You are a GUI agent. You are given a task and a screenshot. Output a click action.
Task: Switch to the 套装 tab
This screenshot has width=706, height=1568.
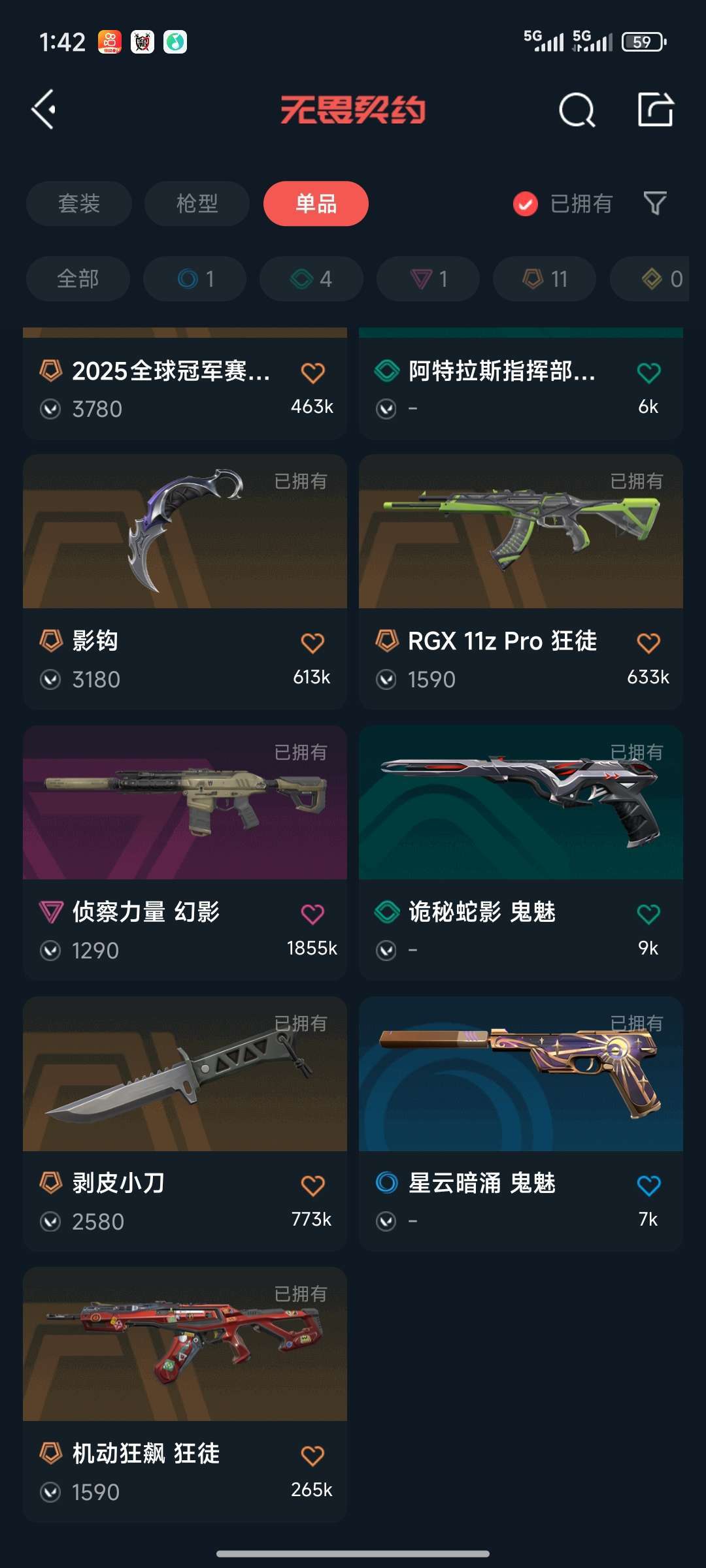(79, 204)
